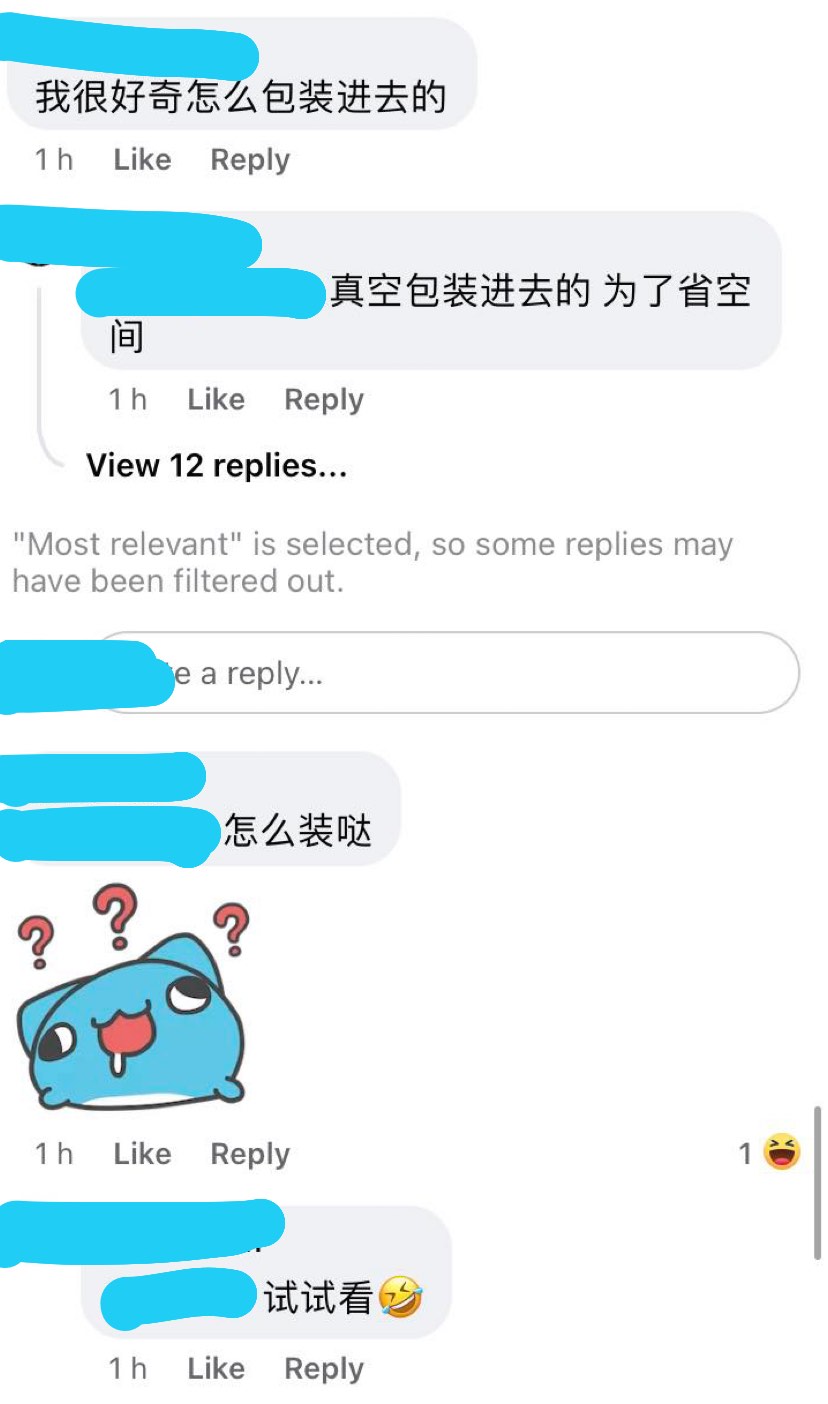Reply to the 真空包装进去的 comment
Screen dimensions: 828x1404
(324, 400)
